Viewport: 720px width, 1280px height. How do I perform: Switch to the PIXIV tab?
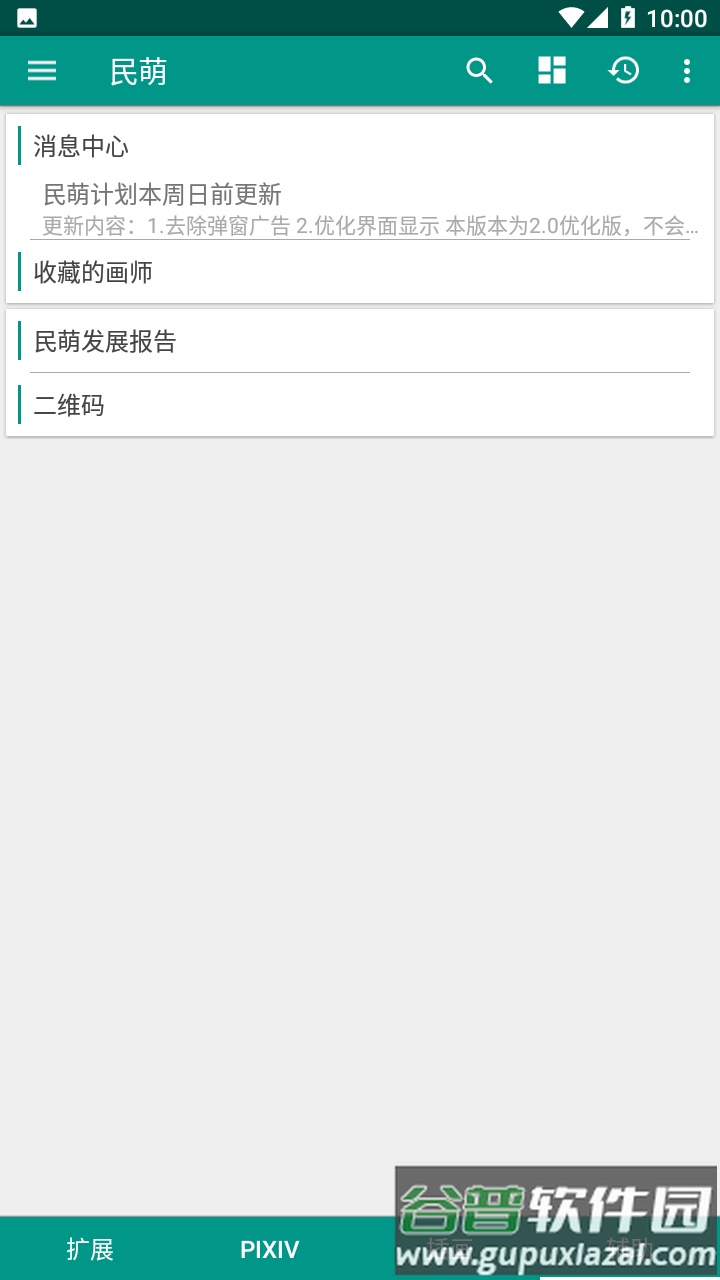coord(270,1249)
